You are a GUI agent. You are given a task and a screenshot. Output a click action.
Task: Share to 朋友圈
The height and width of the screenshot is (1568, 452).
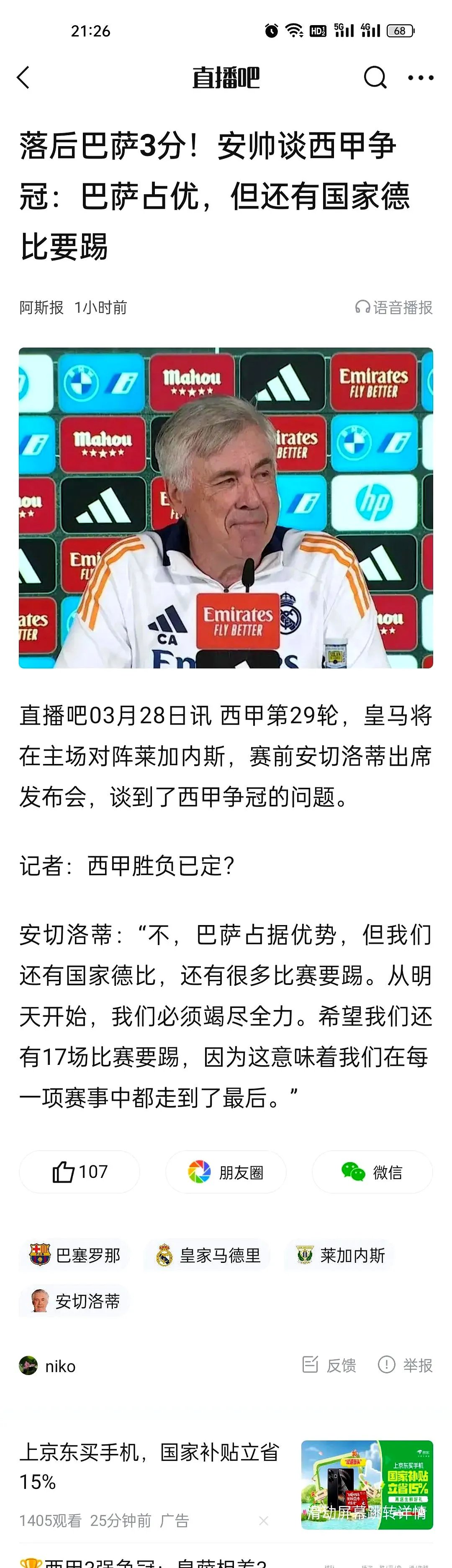click(226, 1172)
